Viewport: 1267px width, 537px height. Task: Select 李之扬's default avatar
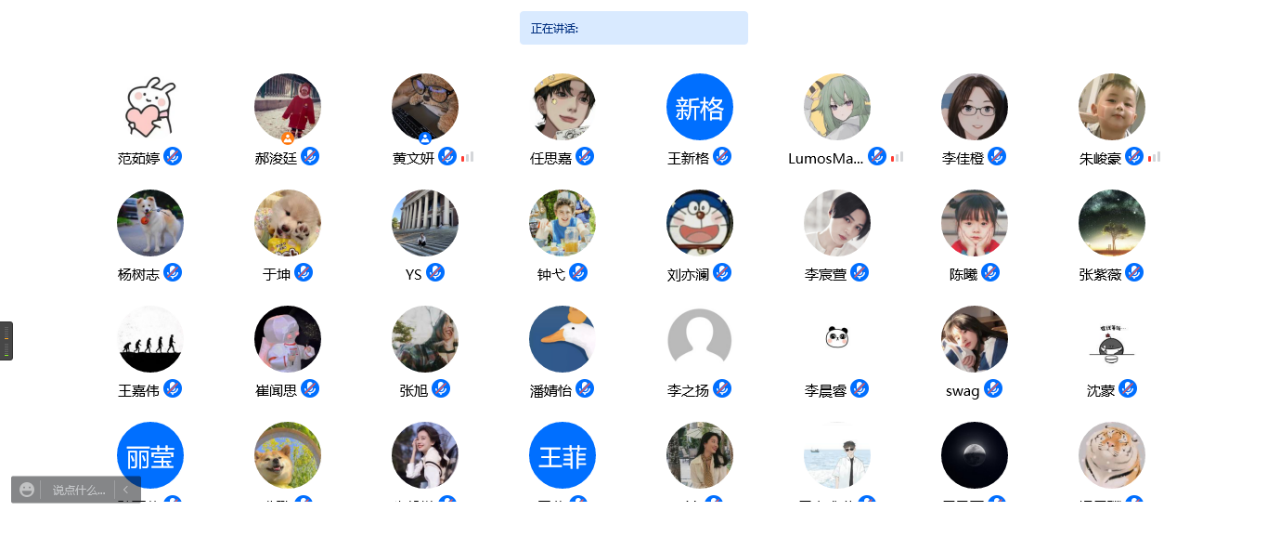pos(699,339)
